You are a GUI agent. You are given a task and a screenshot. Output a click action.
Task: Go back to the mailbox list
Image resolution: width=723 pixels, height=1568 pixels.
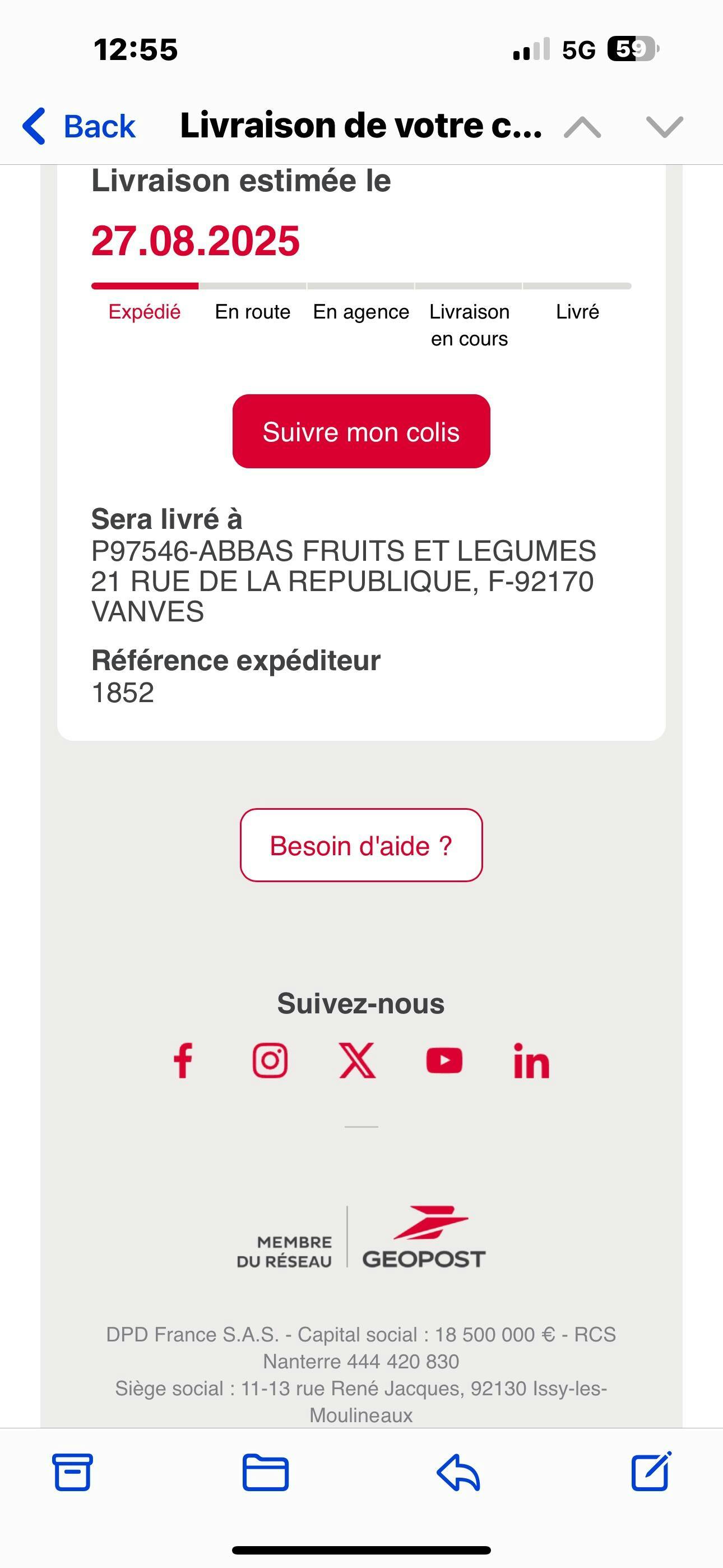(x=79, y=127)
